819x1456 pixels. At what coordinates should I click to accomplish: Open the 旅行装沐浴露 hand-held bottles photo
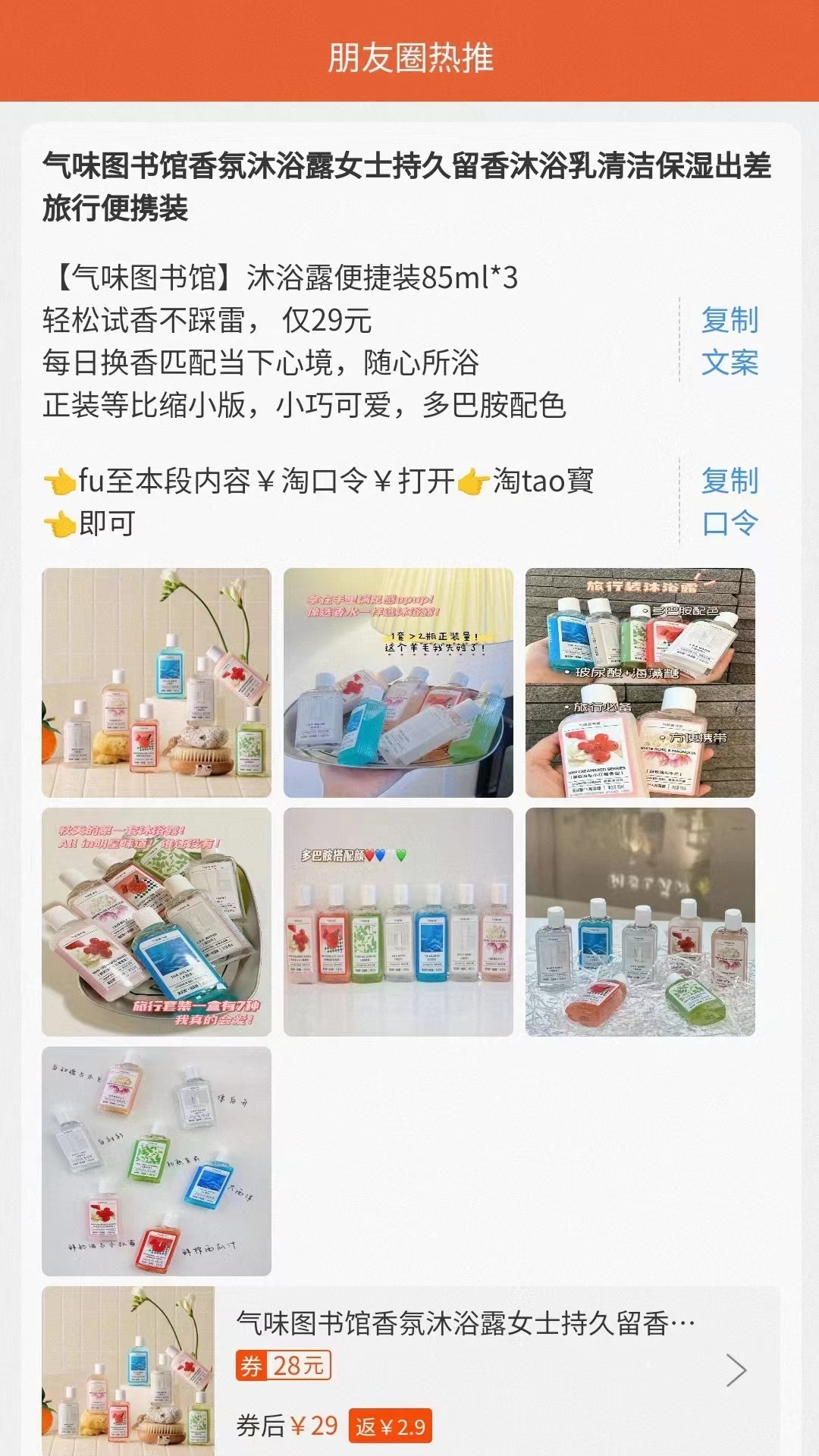tap(640, 682)
